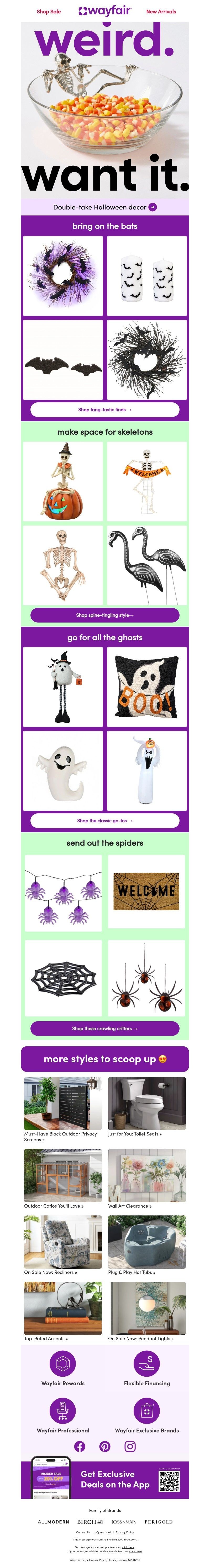The width and height of the screenshot is (210, 1568).
Task: Open the skeleton welcome banner product
Action: (147, 481)
